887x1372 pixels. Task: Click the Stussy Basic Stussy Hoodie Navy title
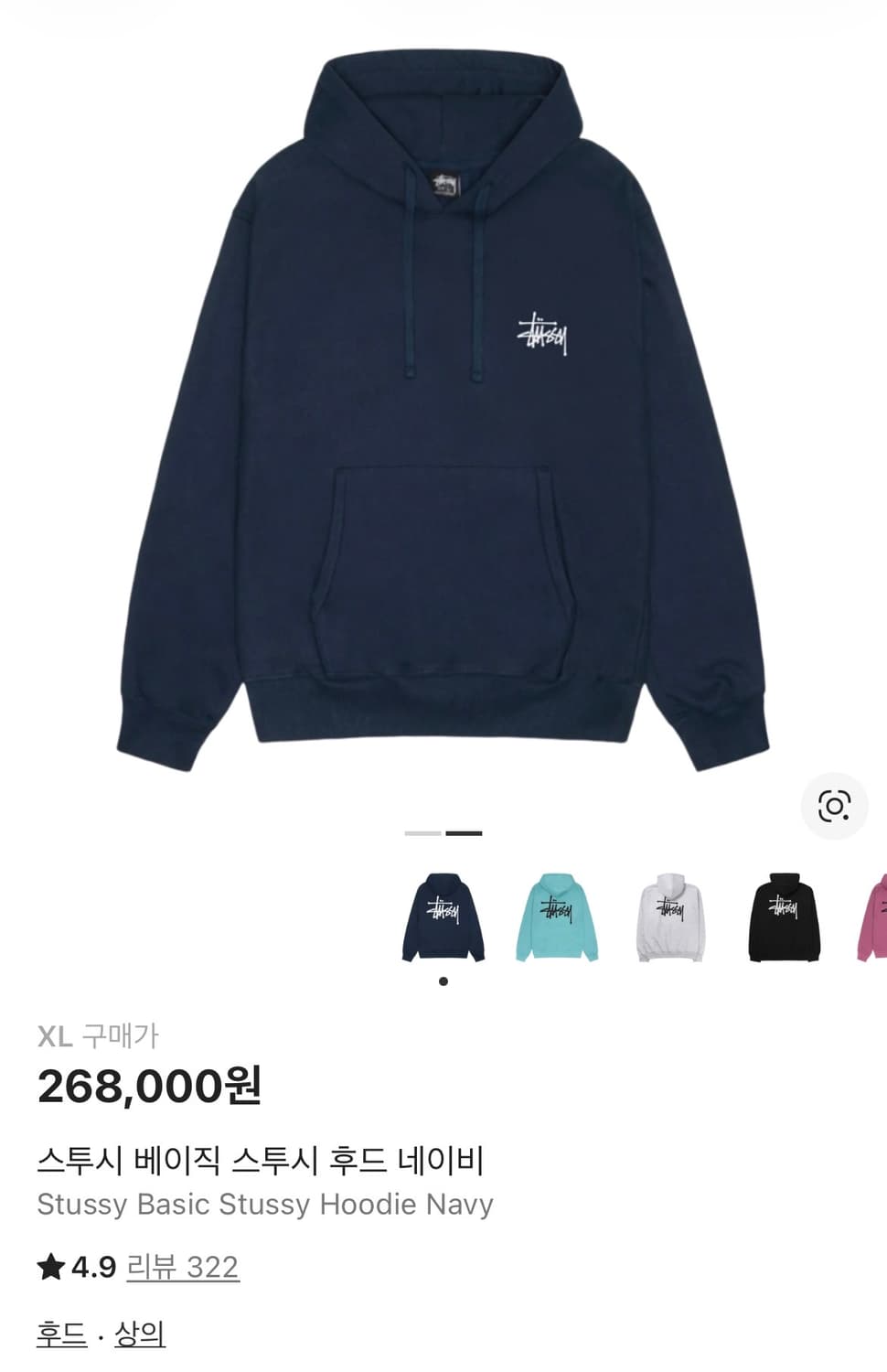click(265, 1204)
